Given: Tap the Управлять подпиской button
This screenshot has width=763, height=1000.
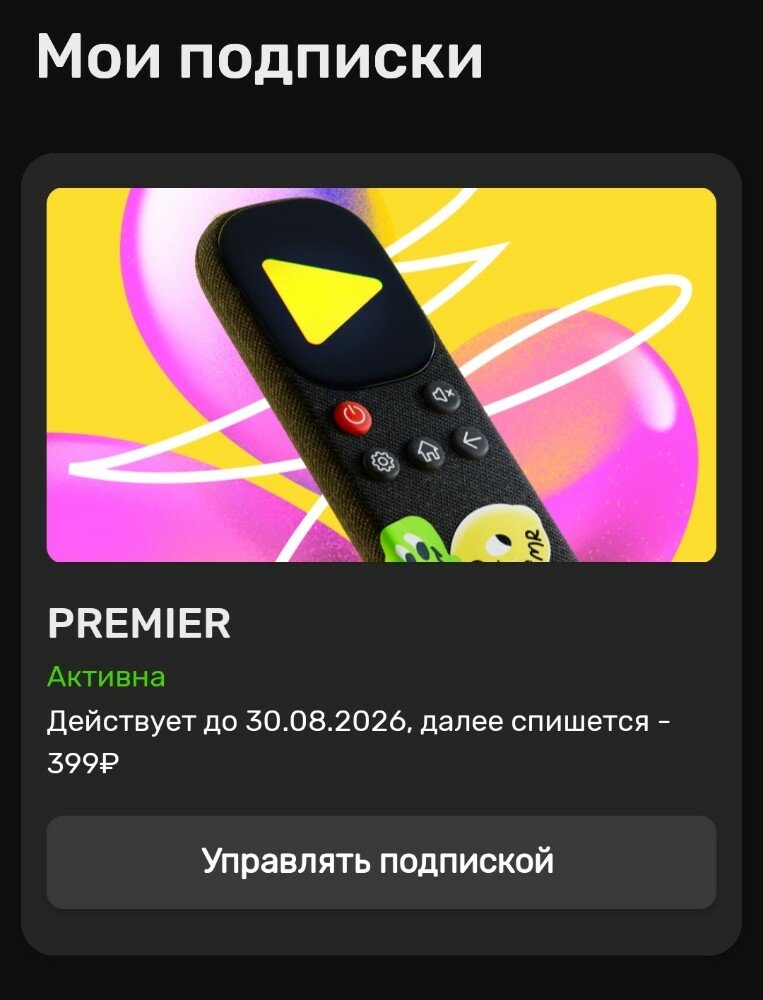Looking at the screenshot, I should 381,861.
